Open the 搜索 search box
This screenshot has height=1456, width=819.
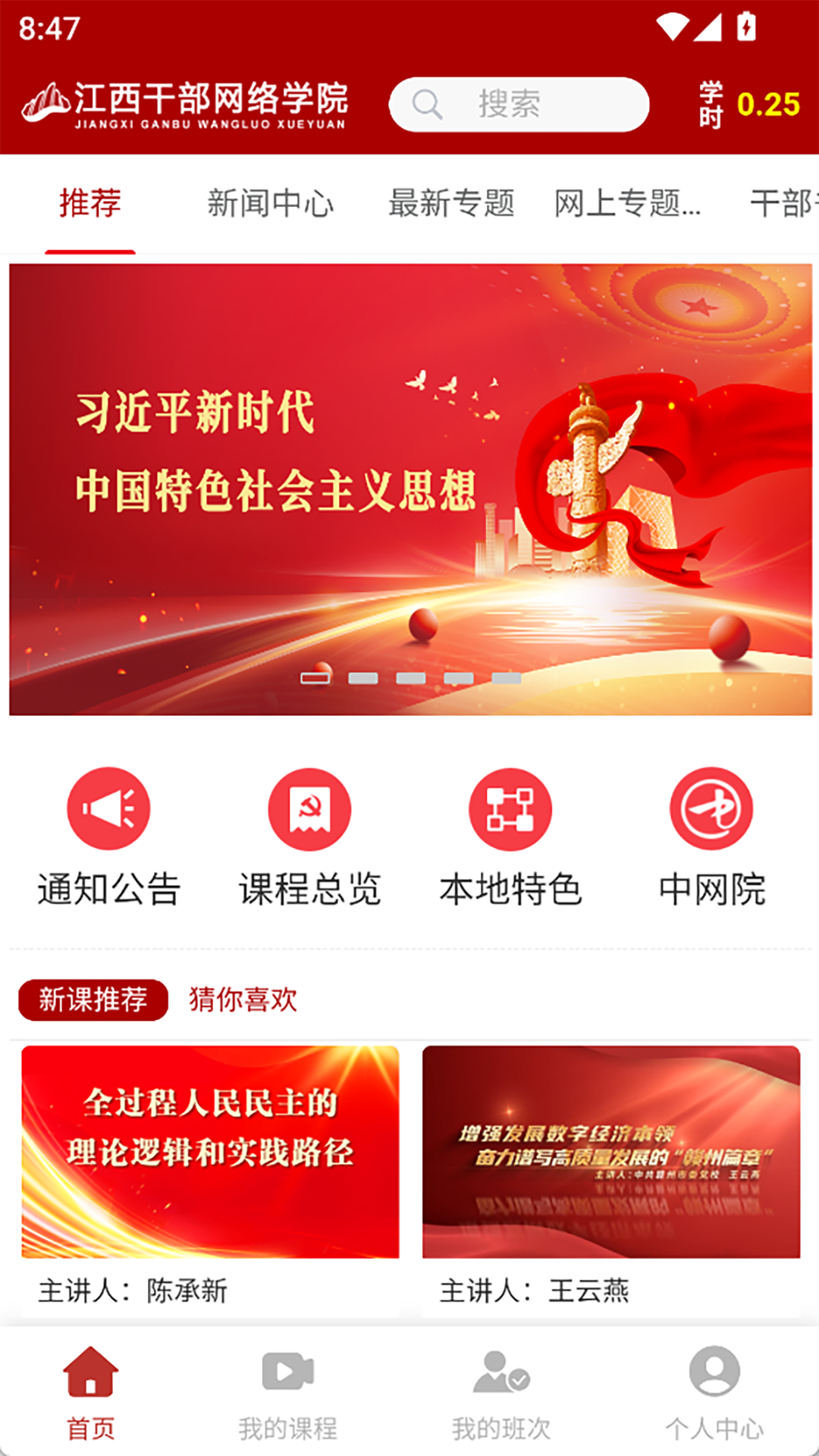(x=519, y=104)
